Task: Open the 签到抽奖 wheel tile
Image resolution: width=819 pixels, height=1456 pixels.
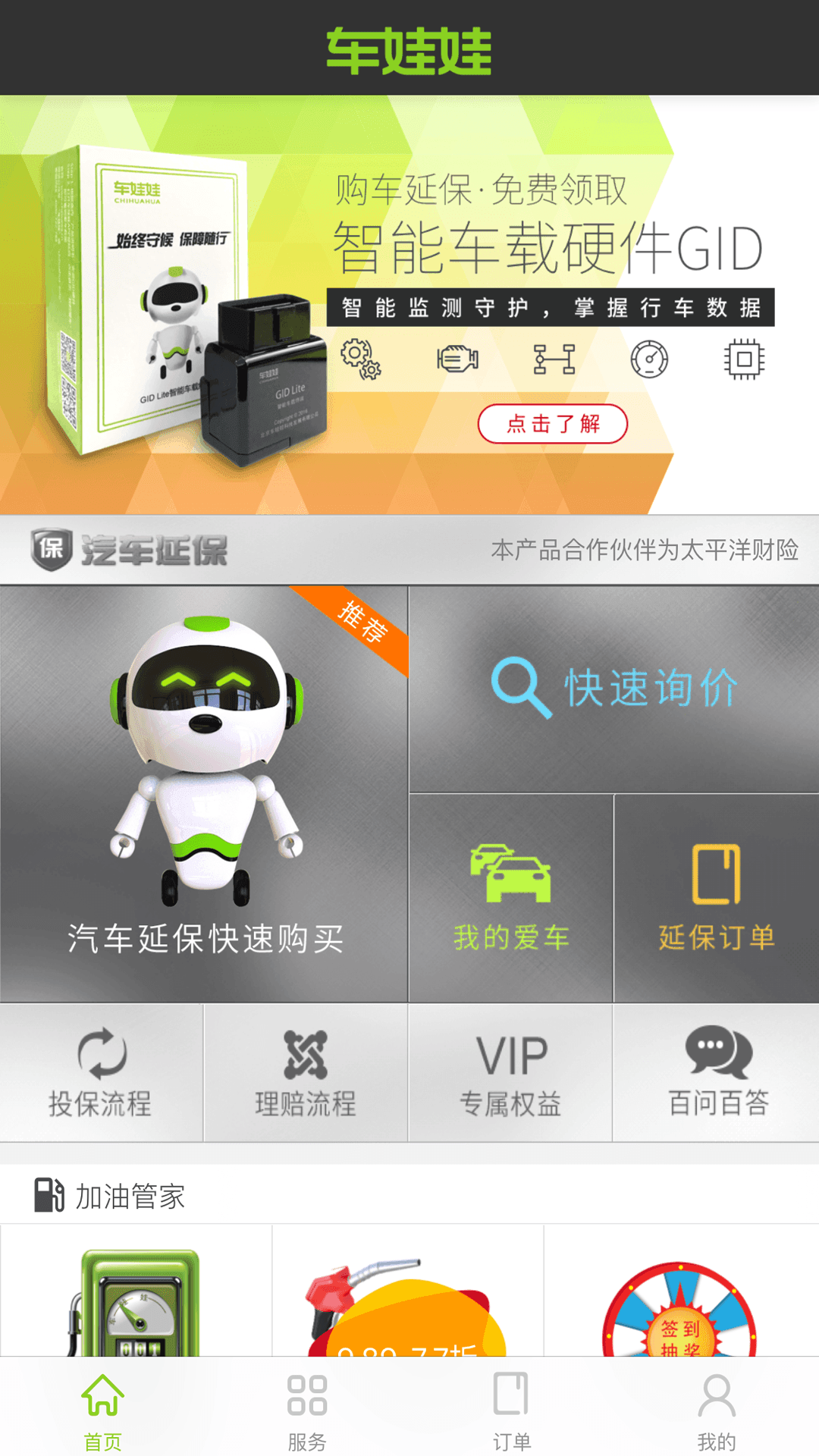Action: 680,1304
